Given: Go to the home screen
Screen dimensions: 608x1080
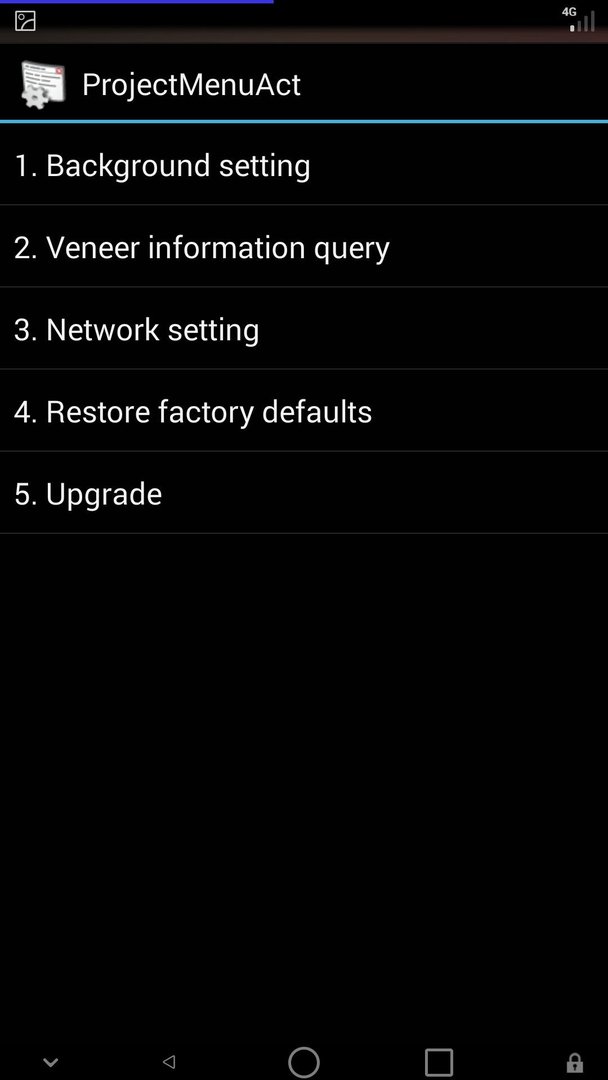Looking at the screenshot, I should tap(304, 1061).
